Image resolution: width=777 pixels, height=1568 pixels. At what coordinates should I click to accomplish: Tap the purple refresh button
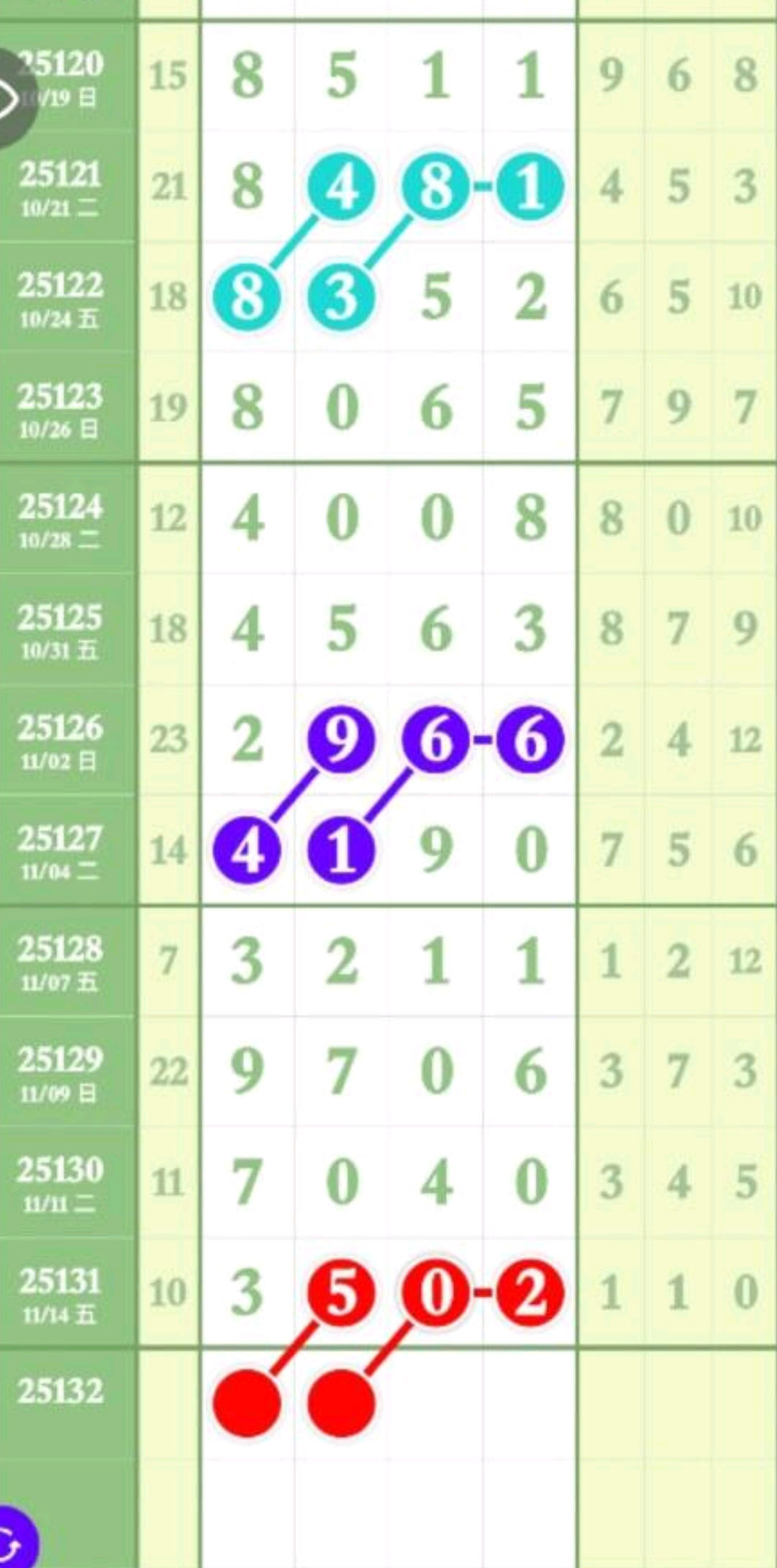click(13, 1541)
